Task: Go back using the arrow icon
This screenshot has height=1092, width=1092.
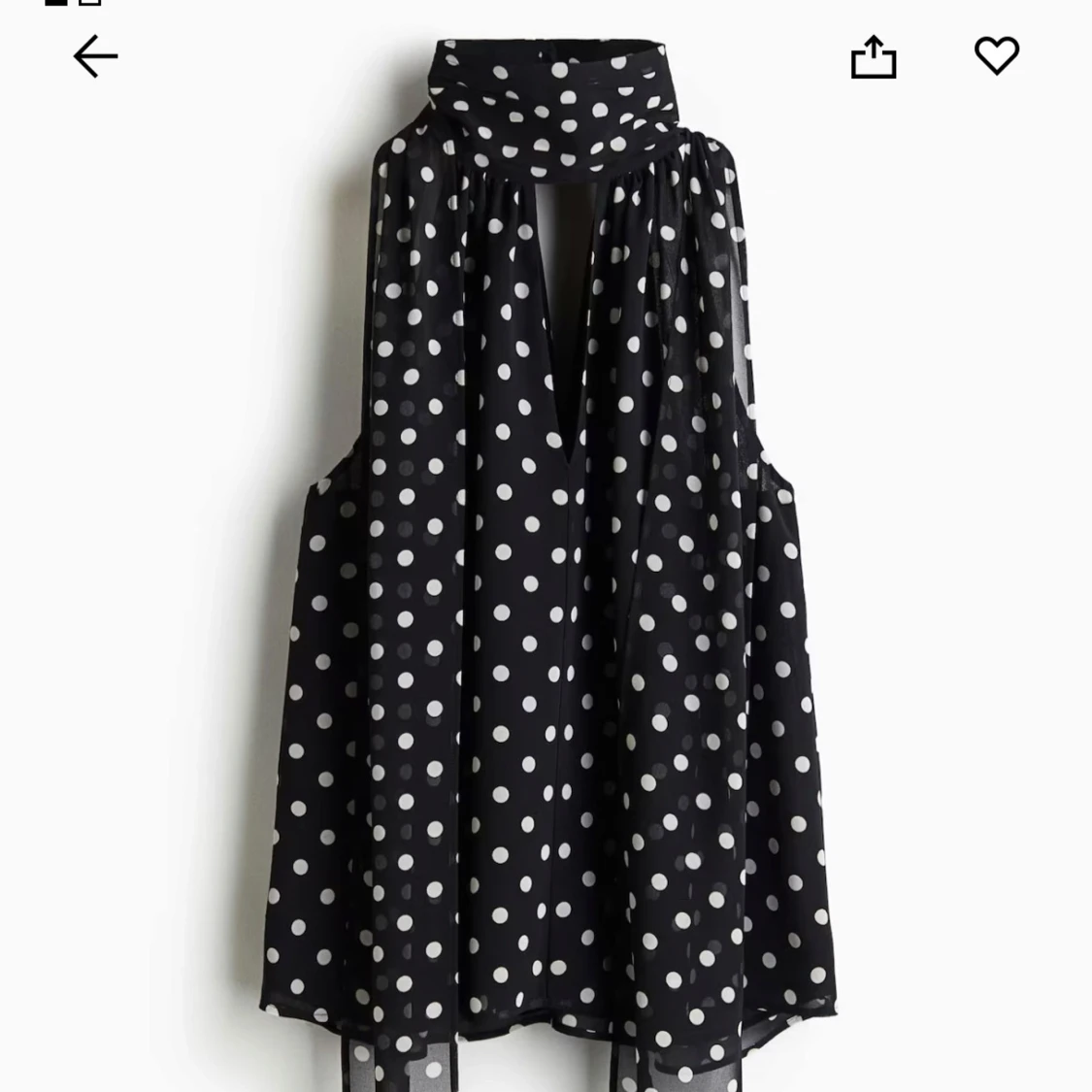Action: [95, 56]
